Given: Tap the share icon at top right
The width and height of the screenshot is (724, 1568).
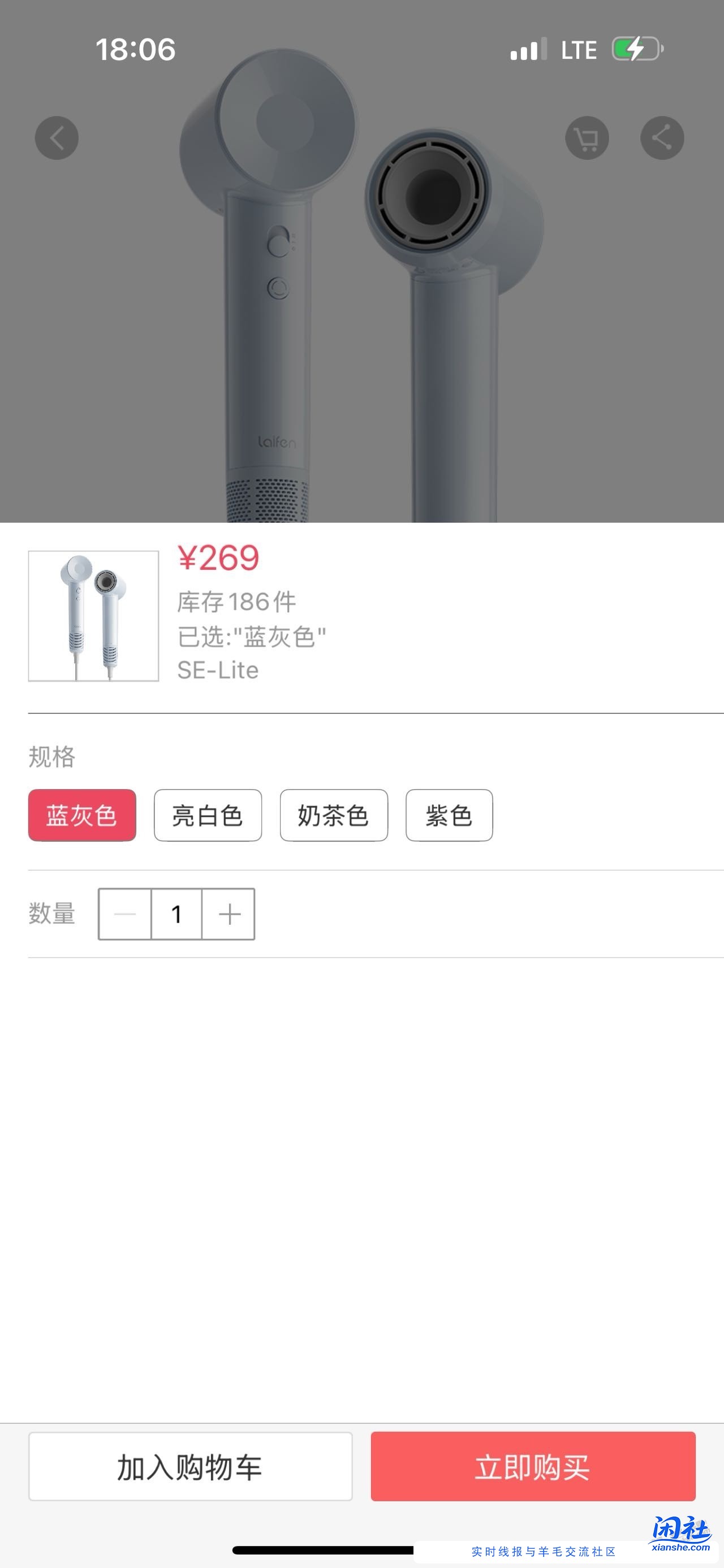Looking at the screenshot, I should (x=661, y=137).
